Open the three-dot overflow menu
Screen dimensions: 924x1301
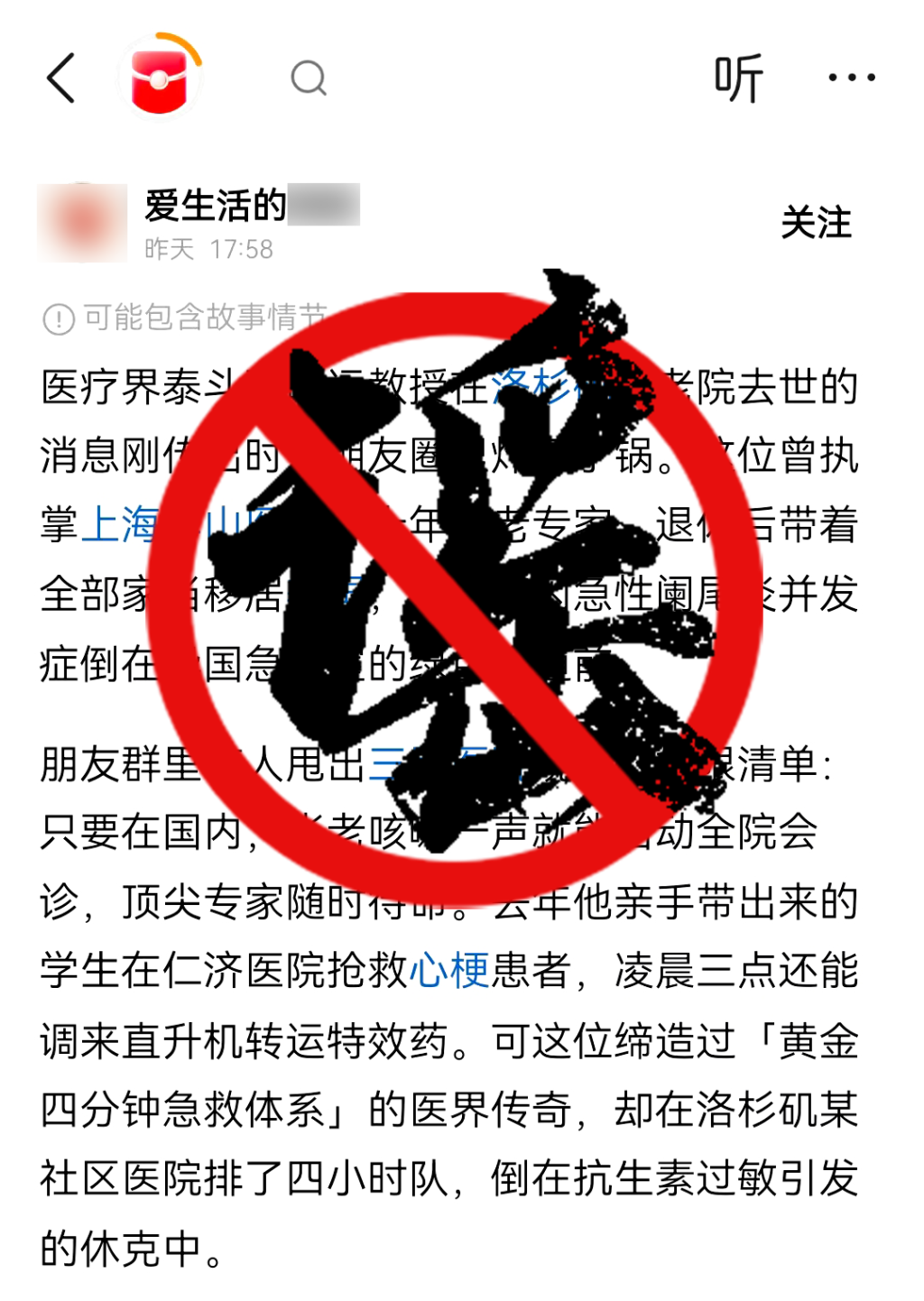click(852, 78)
